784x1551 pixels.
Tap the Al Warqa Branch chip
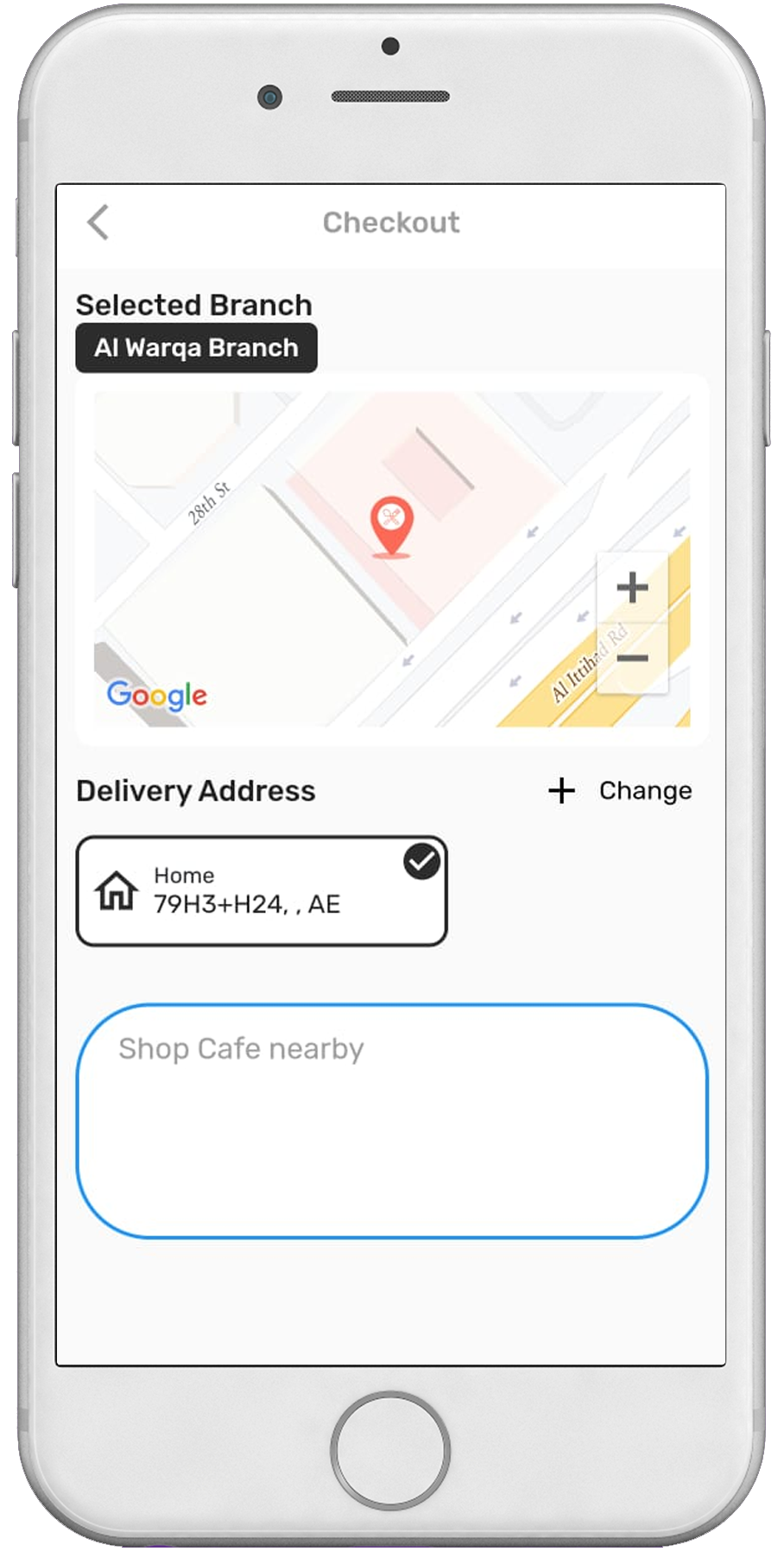click(196, 348)
